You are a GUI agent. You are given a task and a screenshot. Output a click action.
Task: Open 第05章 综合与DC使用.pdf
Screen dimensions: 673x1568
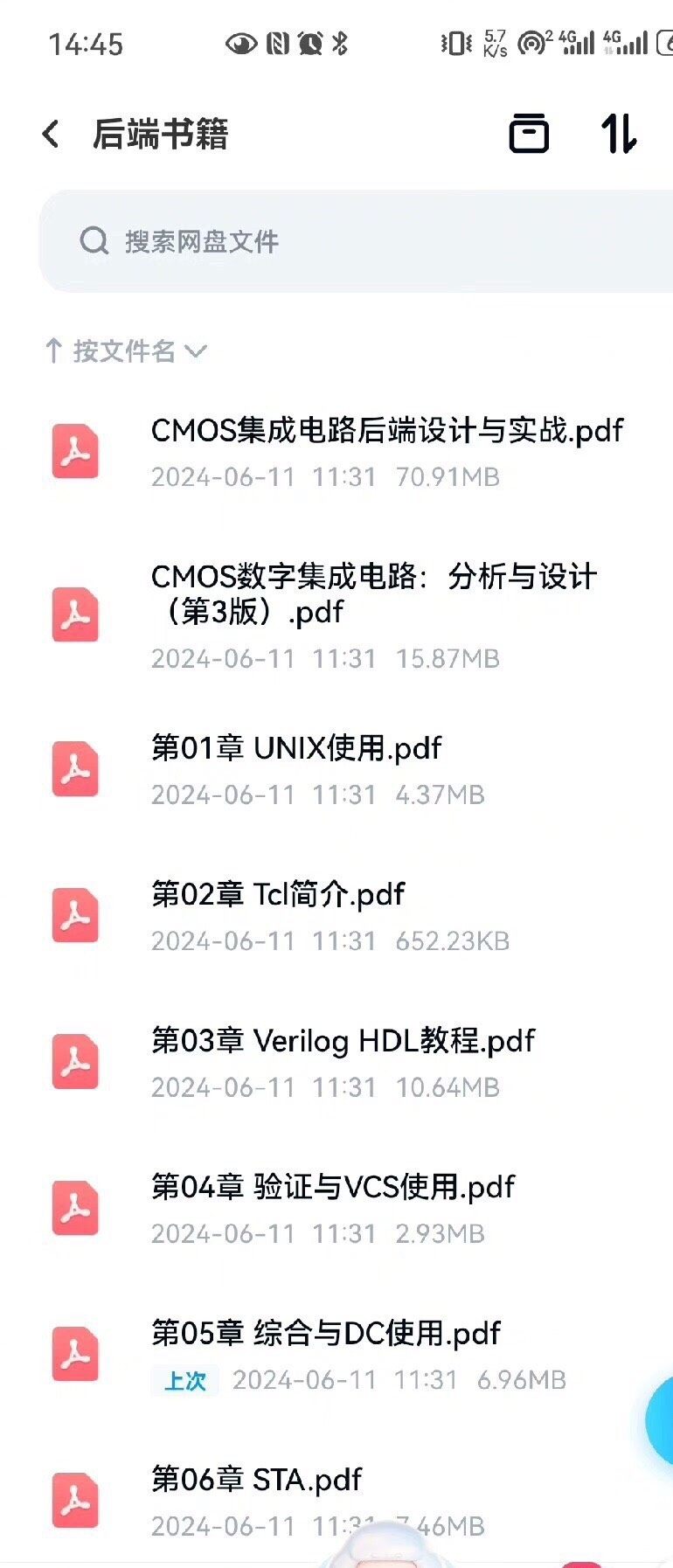pyautogui.click(x=326, y=1334)
